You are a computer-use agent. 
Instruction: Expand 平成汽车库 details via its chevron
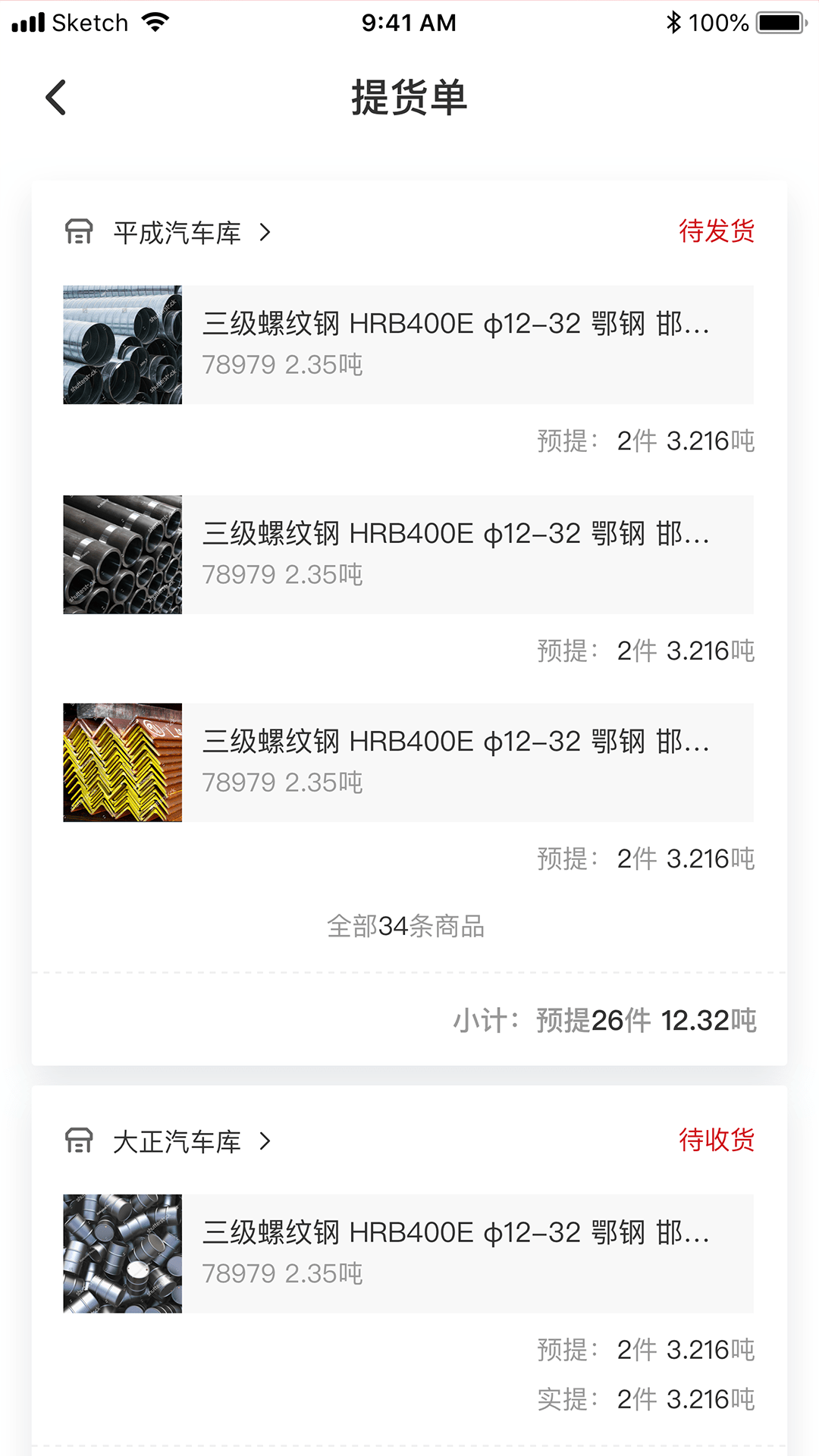[x=265, y=233]
